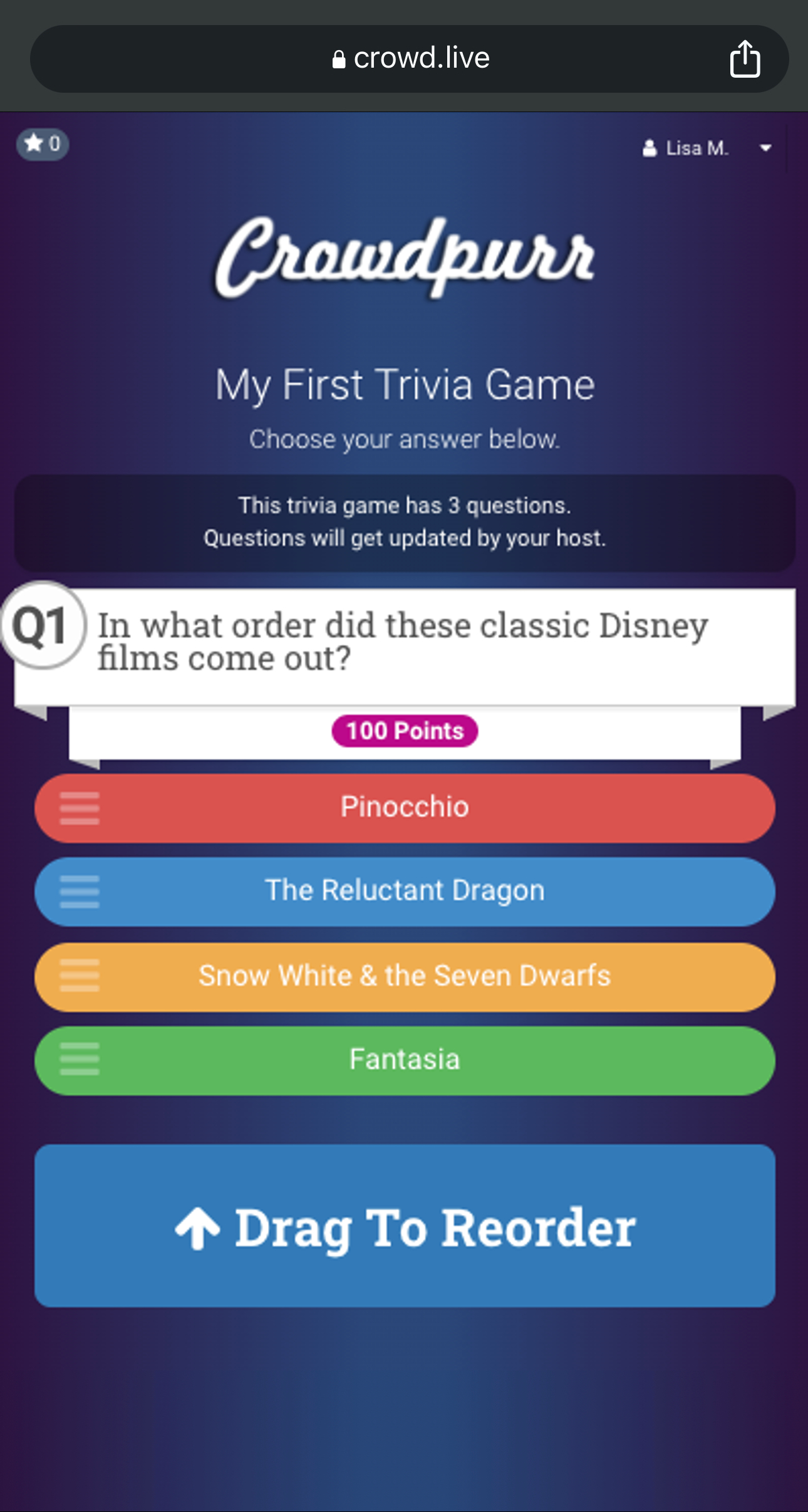Select the Pinocchio answer
Image resolution: width=808 pixels, height=1512 pixels.
pyautogui.click(x=405, y=807)
